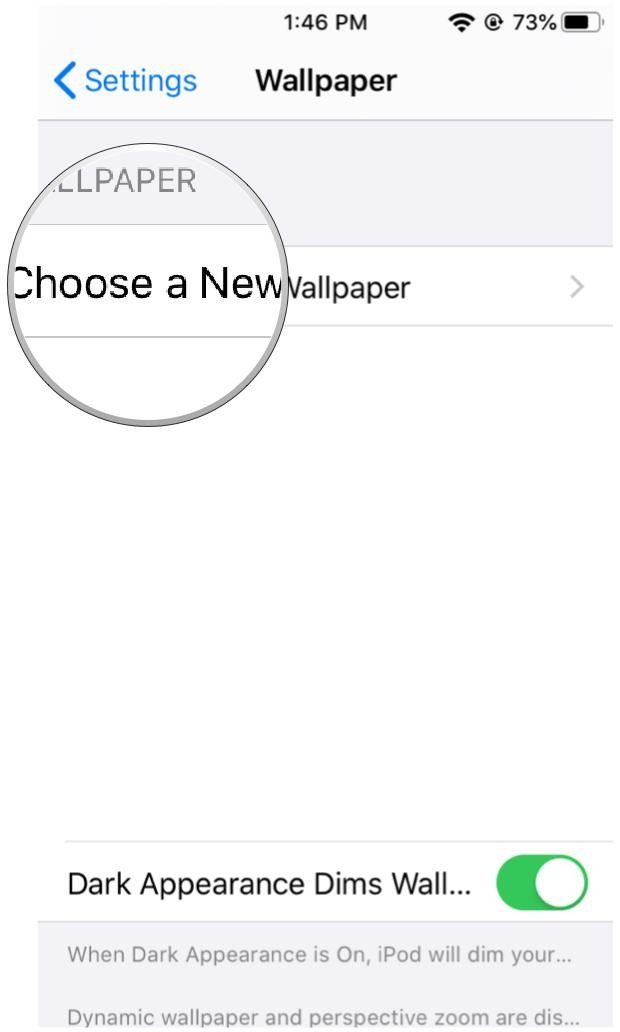The height and width of the screenshot is (1032, 620).
Task: Toggle Dark Appearance Dims Wallpaper switch
Action: pyautogui.click(x=541, y=883)
